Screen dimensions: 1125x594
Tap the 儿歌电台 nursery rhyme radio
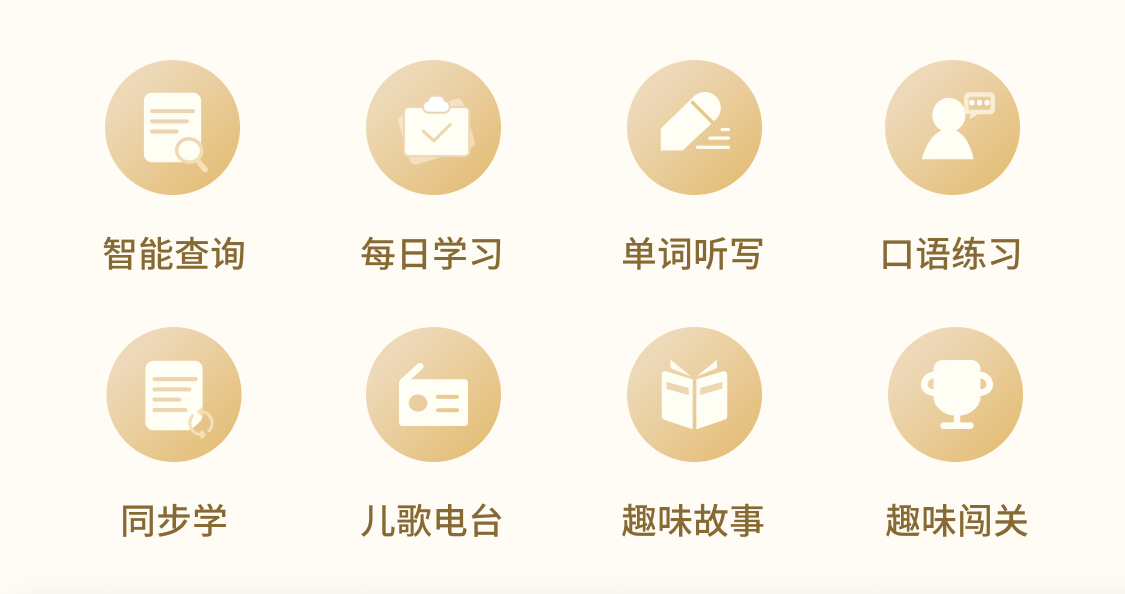pos(433,395)
